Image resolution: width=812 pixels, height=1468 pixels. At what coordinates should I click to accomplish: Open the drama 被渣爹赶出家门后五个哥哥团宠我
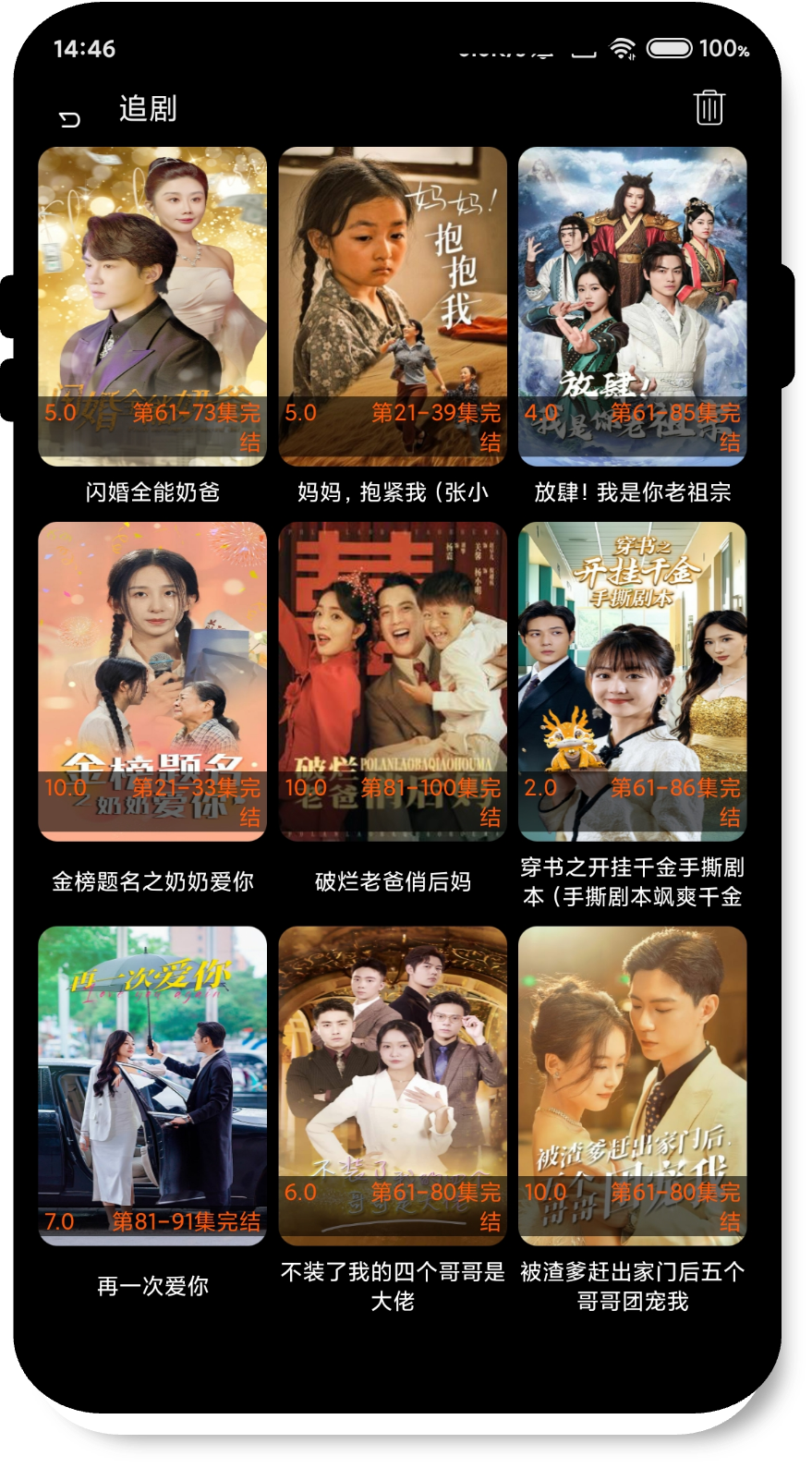(632, 1086)
